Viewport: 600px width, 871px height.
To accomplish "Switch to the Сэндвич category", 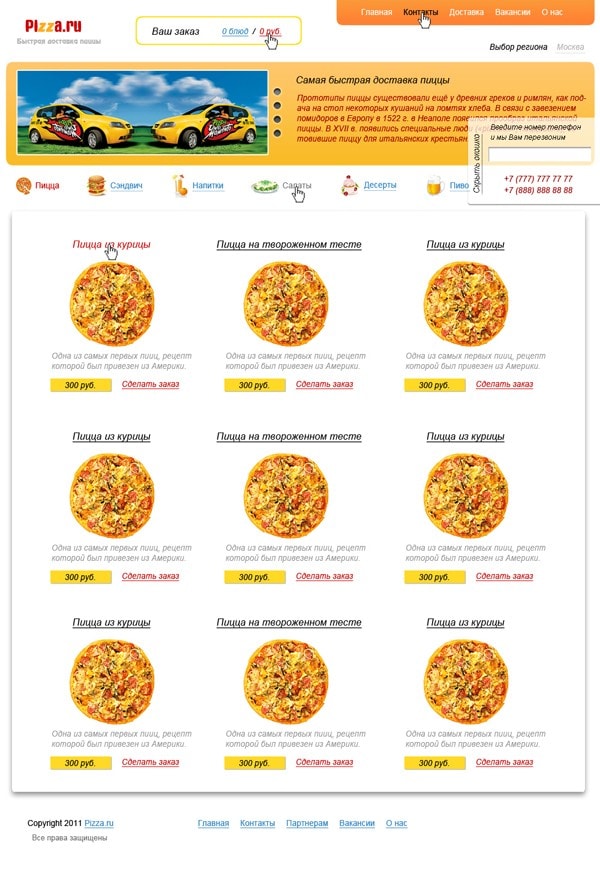I will 125,185.
